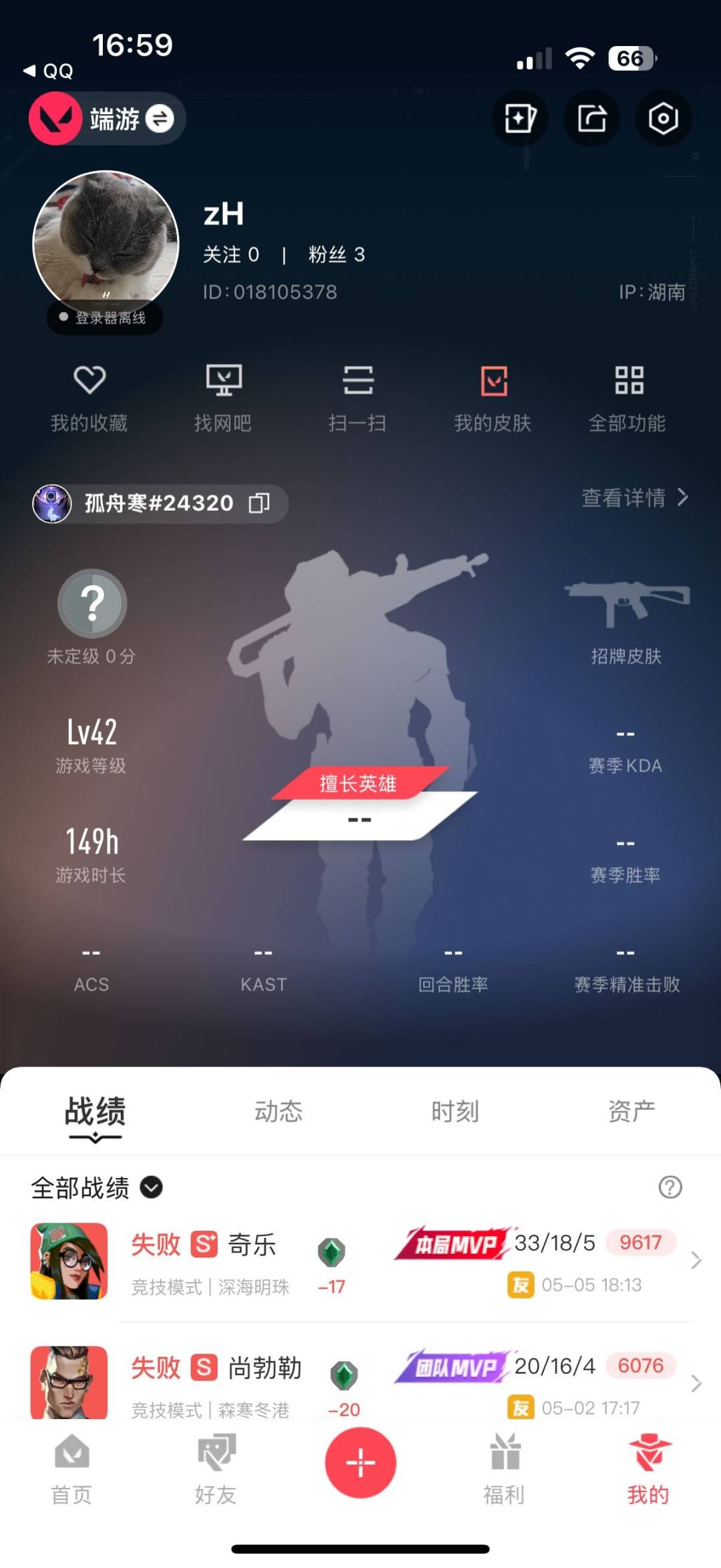The image size is (721, 1568).
Task: Open the 尚勃勒 match on 森寒冬港
Action: click(360, 1381)
